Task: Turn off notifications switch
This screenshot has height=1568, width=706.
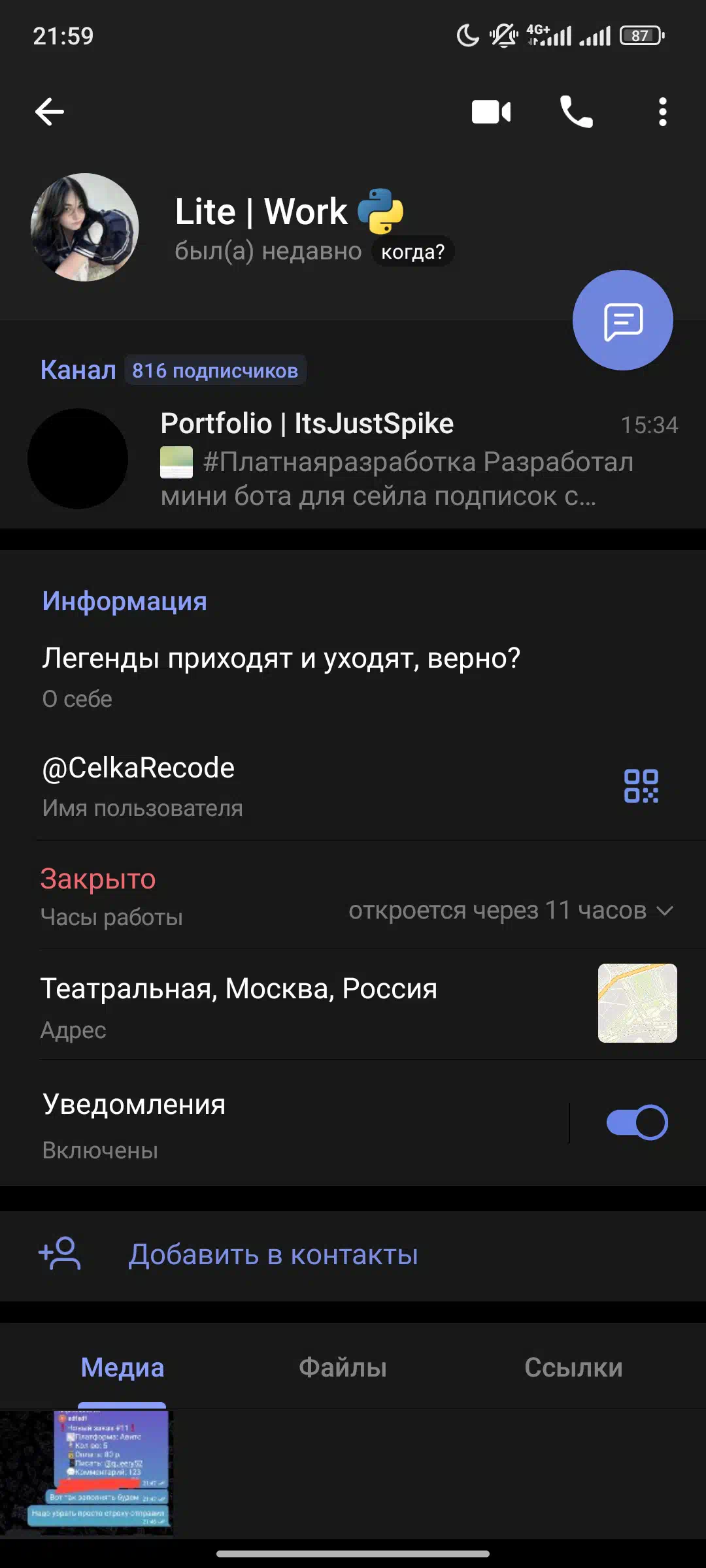Action: coord(637,1122)
